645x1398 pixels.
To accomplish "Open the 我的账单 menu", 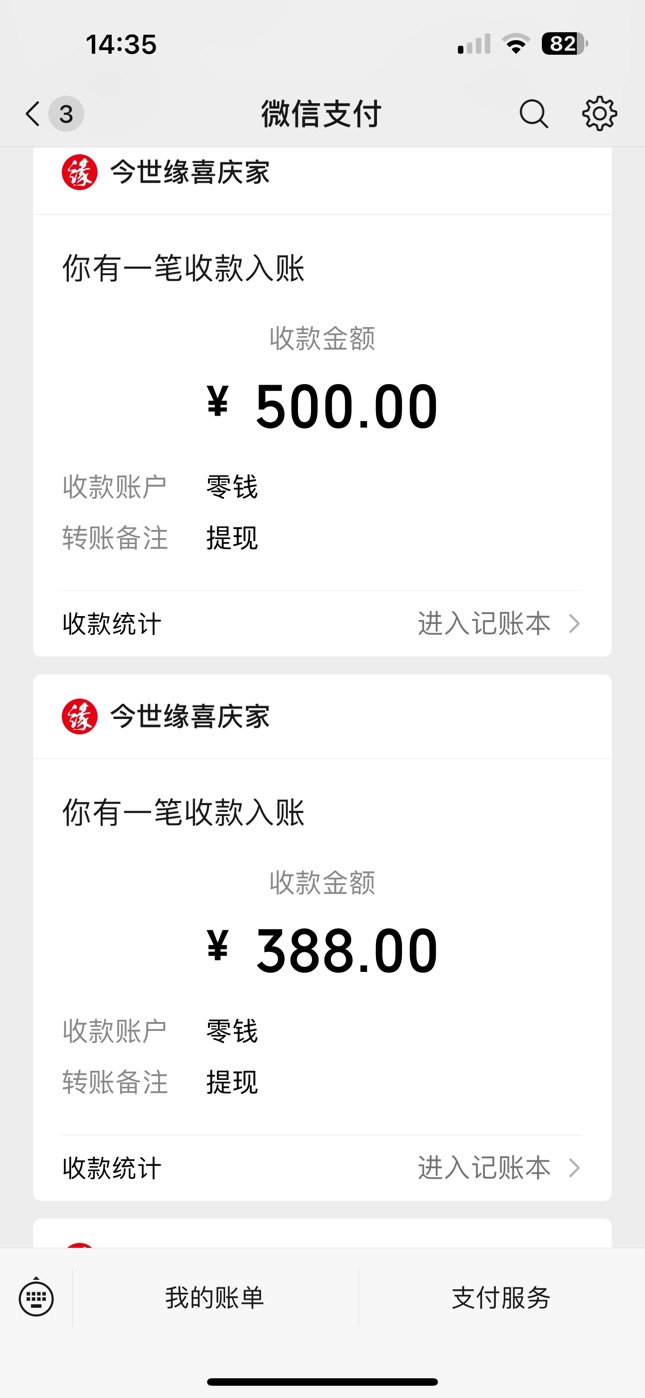I will click(x=215, y=1298).
